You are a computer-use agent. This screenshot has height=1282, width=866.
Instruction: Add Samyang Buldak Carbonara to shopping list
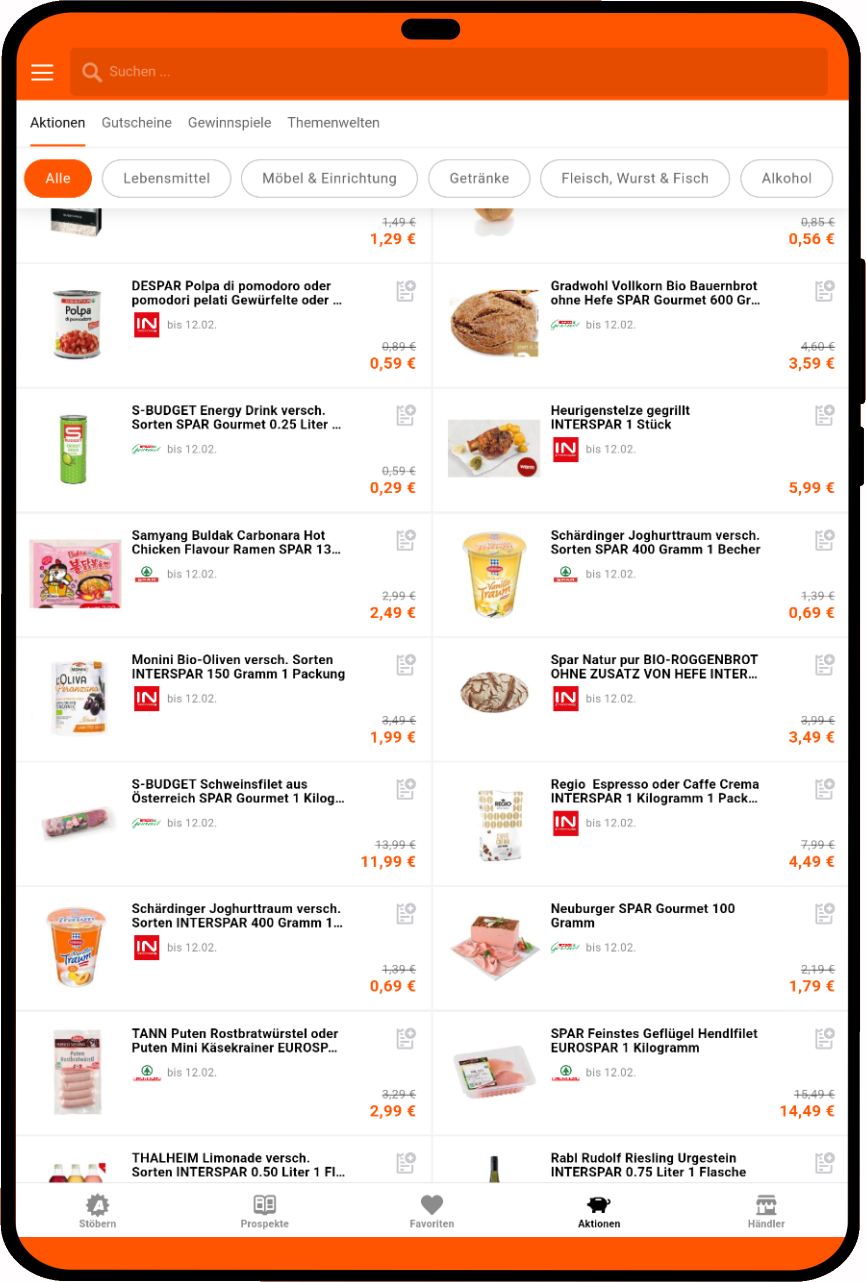pos(405,541)
